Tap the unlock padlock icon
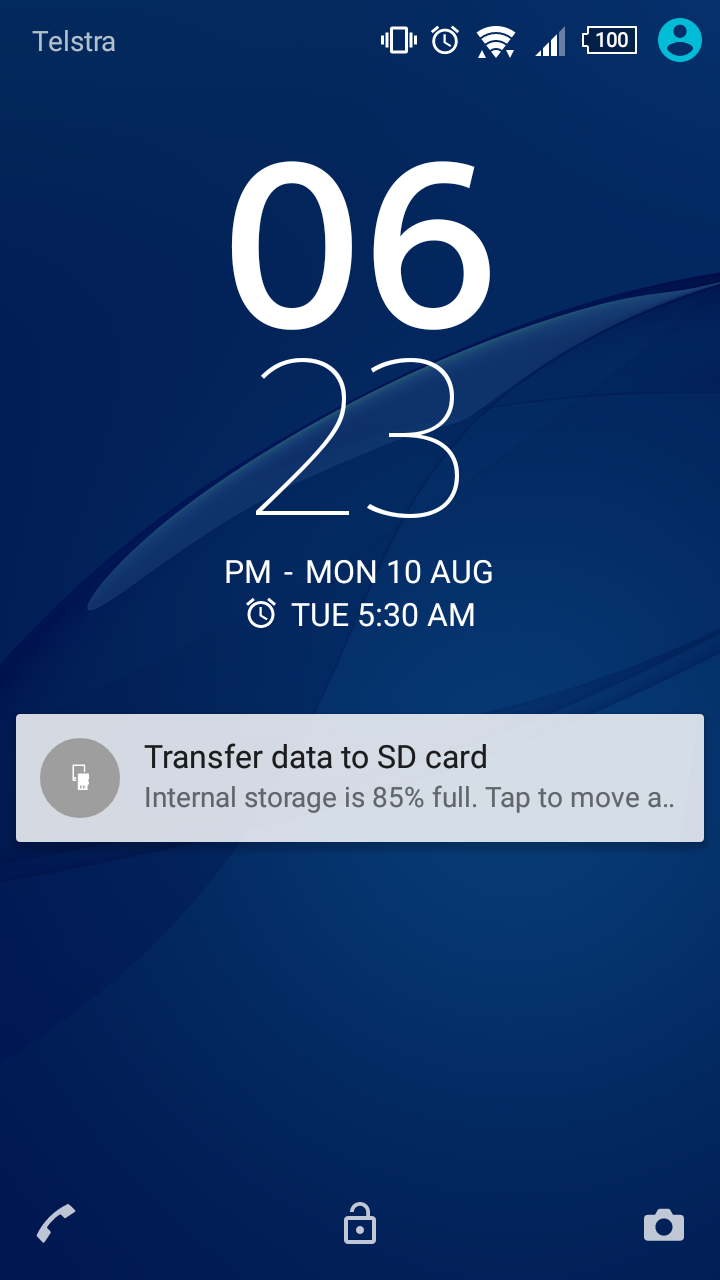The height and width of the screenshot is (1280, 720). (360, 1224)
